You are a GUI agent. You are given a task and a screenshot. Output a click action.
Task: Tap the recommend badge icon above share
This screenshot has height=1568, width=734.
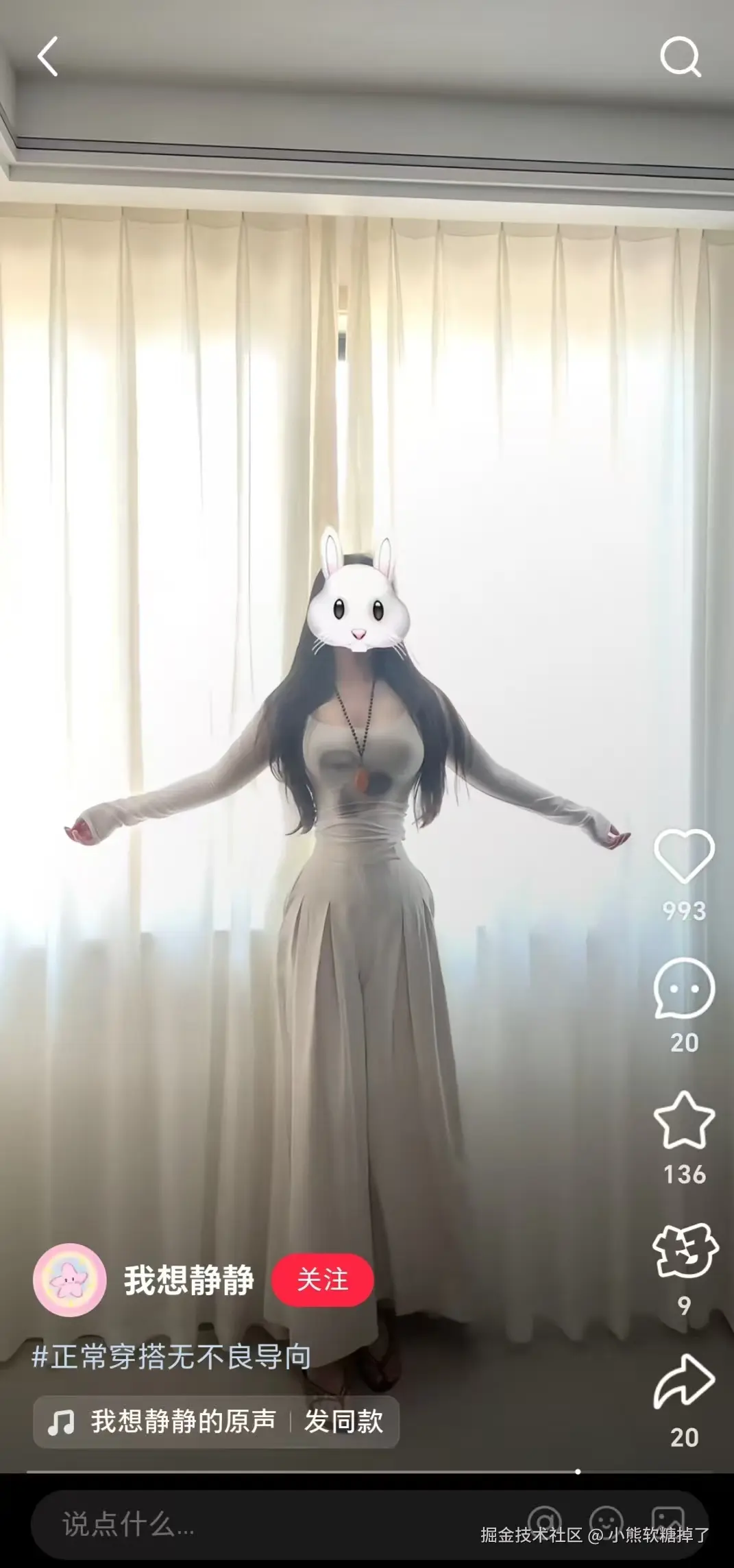click(684, 1251)
